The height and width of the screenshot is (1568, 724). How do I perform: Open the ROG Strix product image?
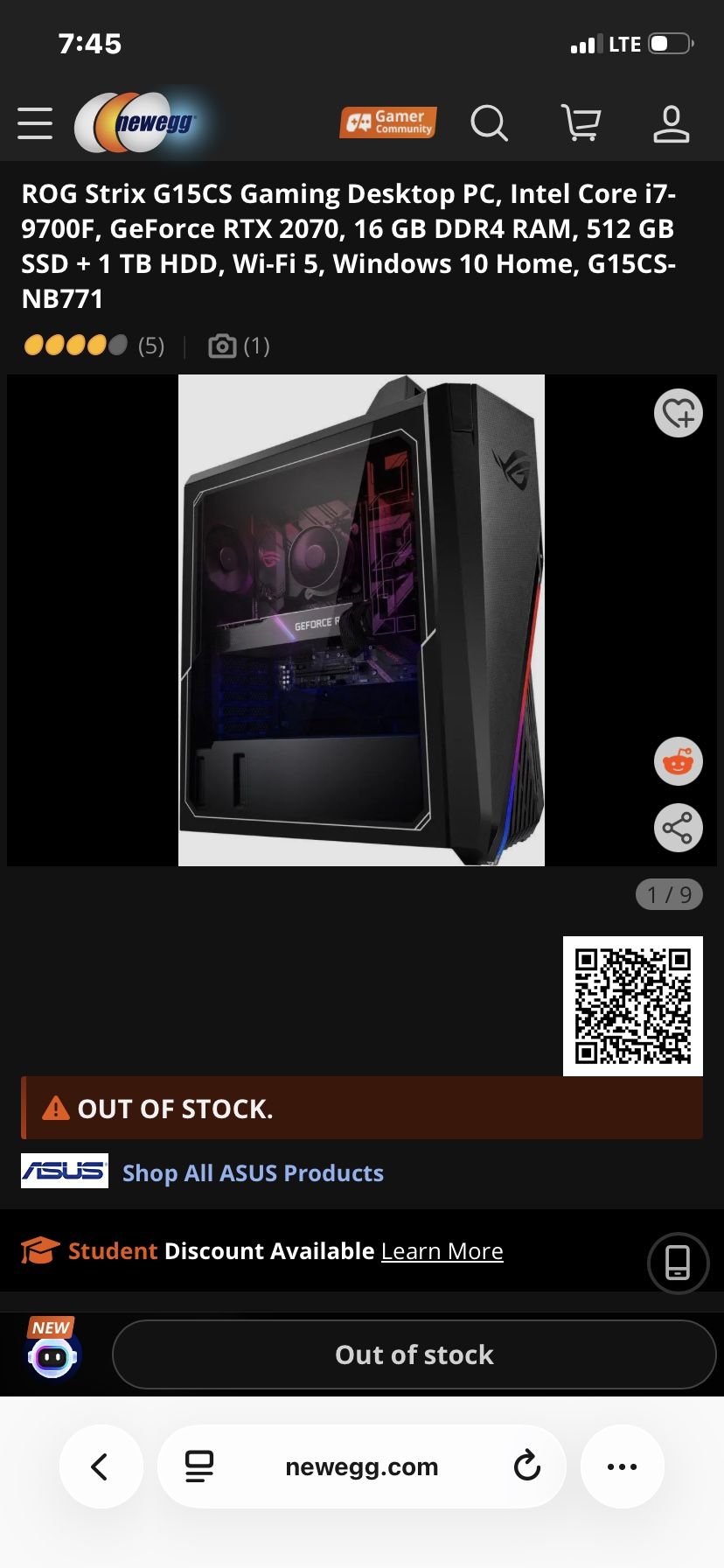coord(361,619)
